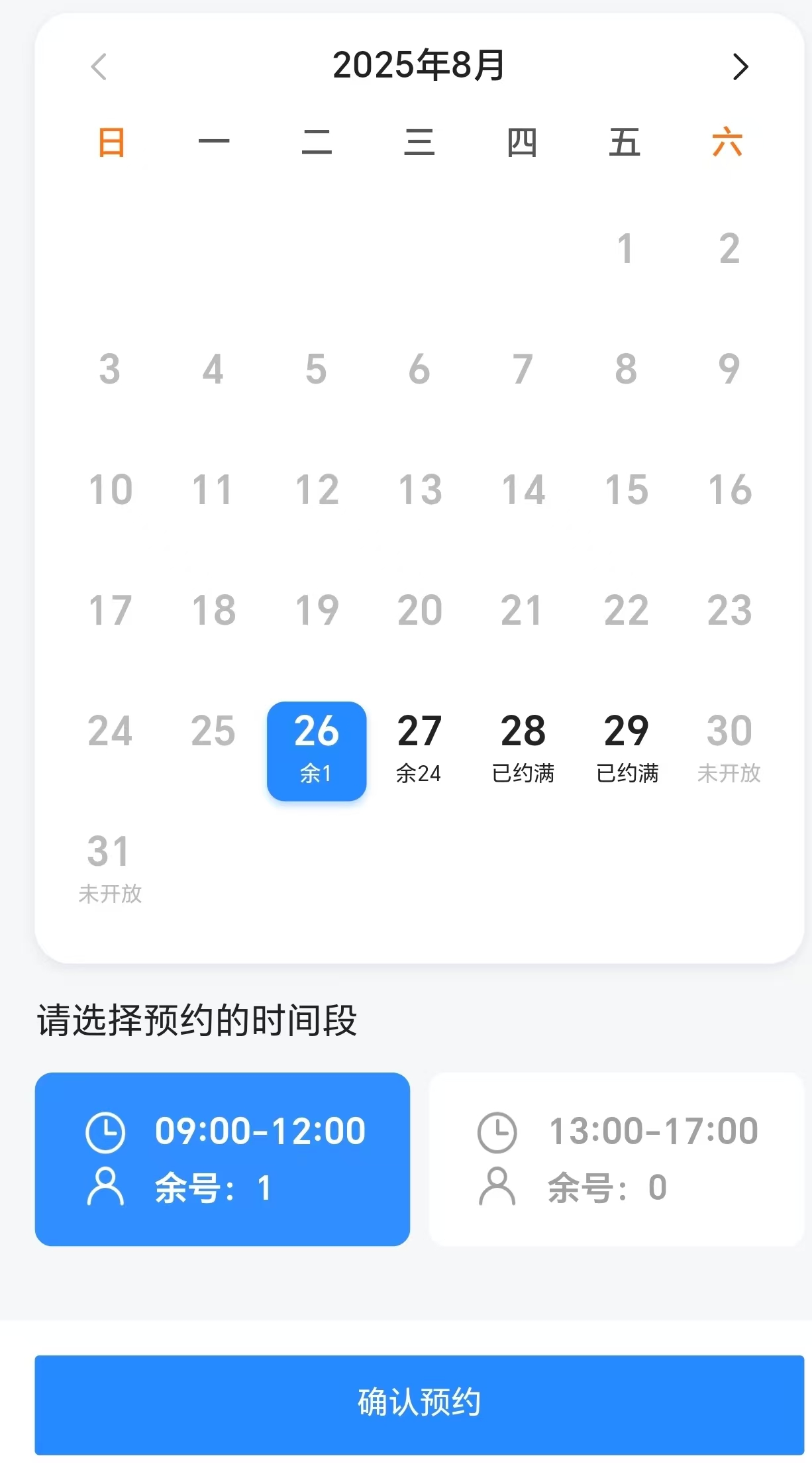Select August 26 with 1 slot left
The height and width of the screenshot is (1476, 812).
[317, 751]
